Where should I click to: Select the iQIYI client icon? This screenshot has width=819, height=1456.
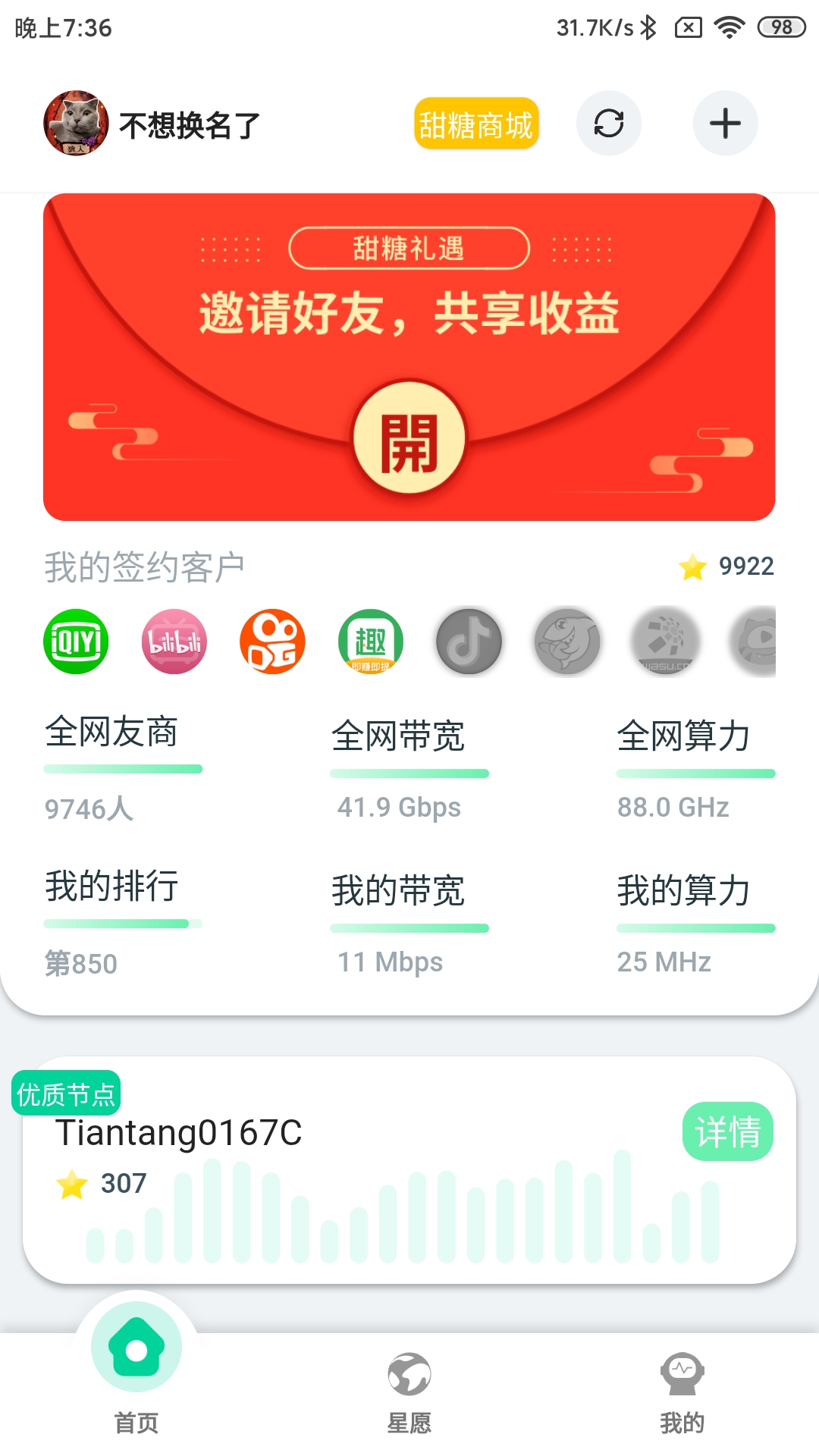tap(75, 642)
